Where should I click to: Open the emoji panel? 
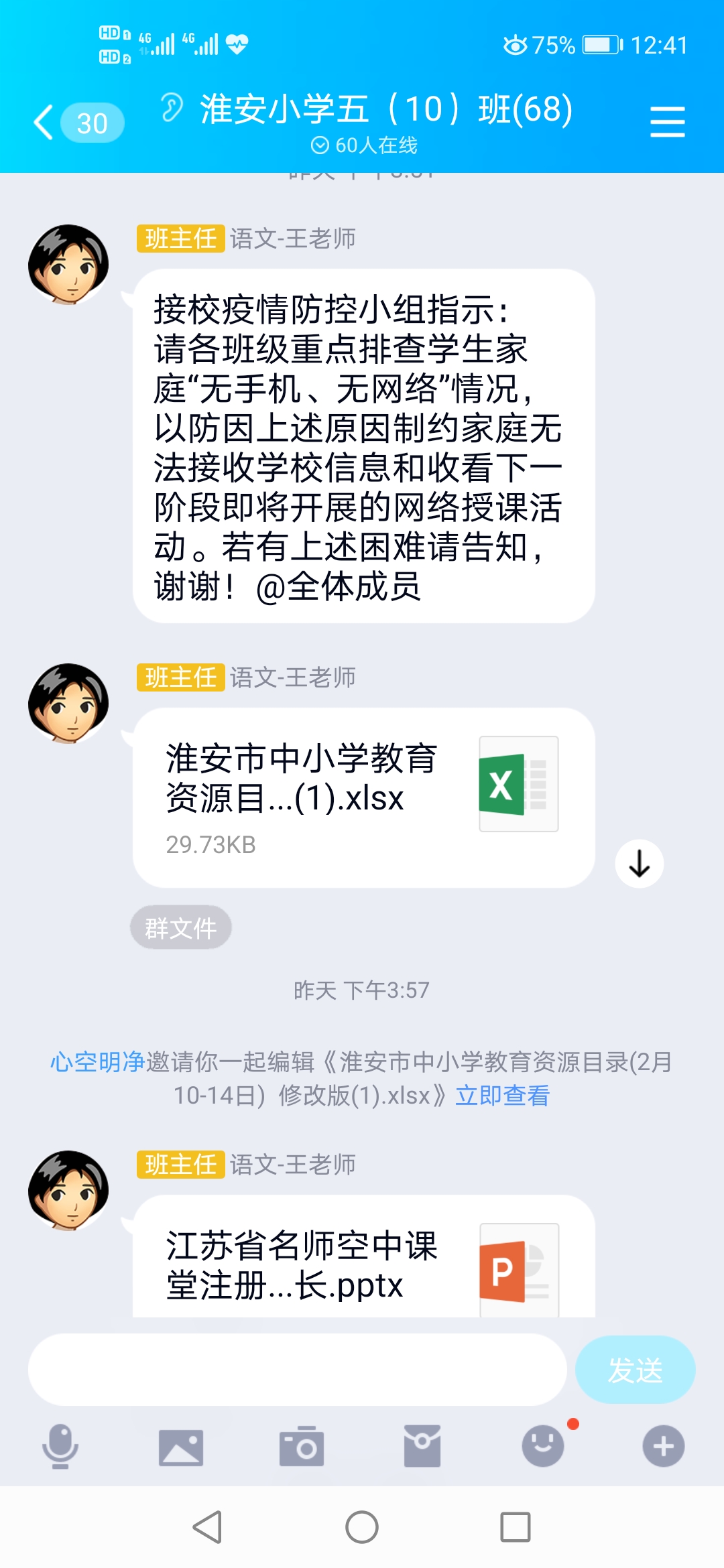543,1446
